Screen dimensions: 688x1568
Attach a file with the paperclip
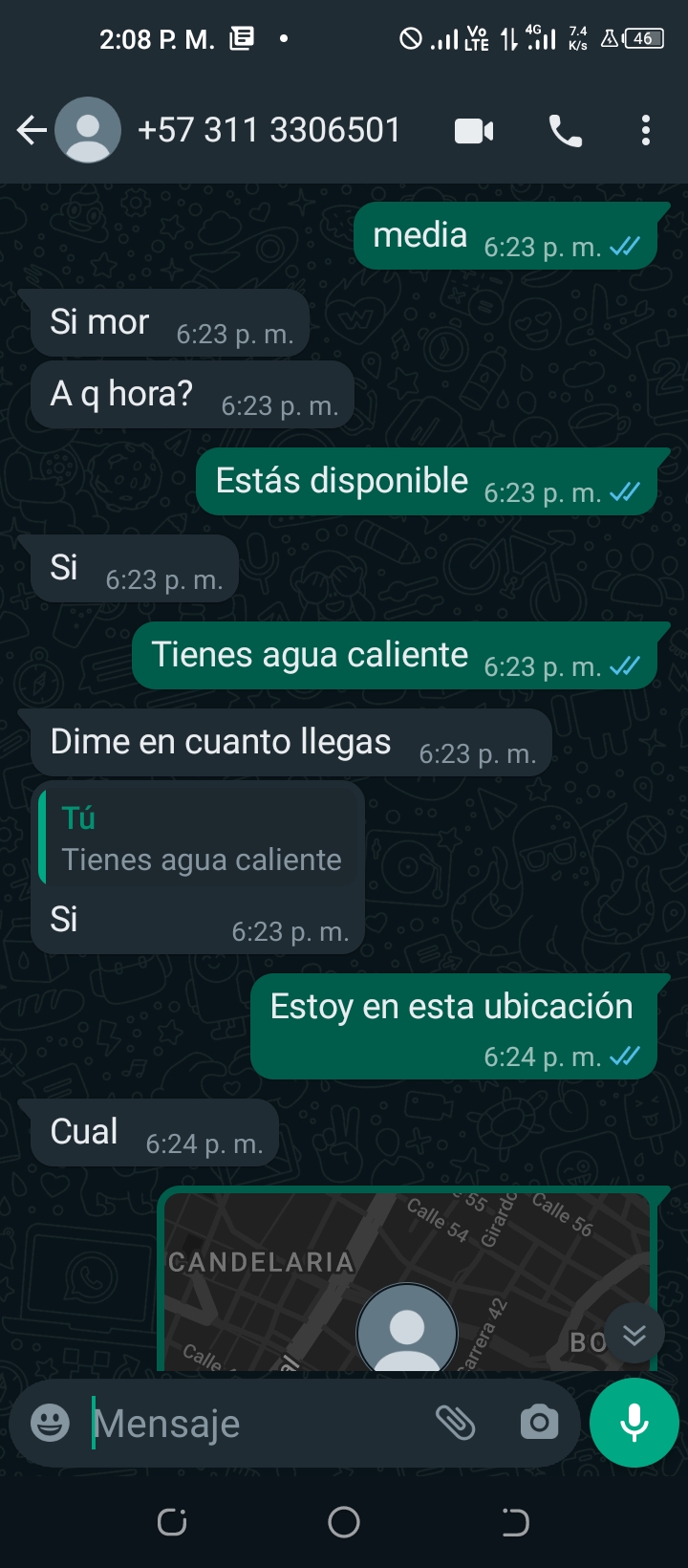point(456,1424)
